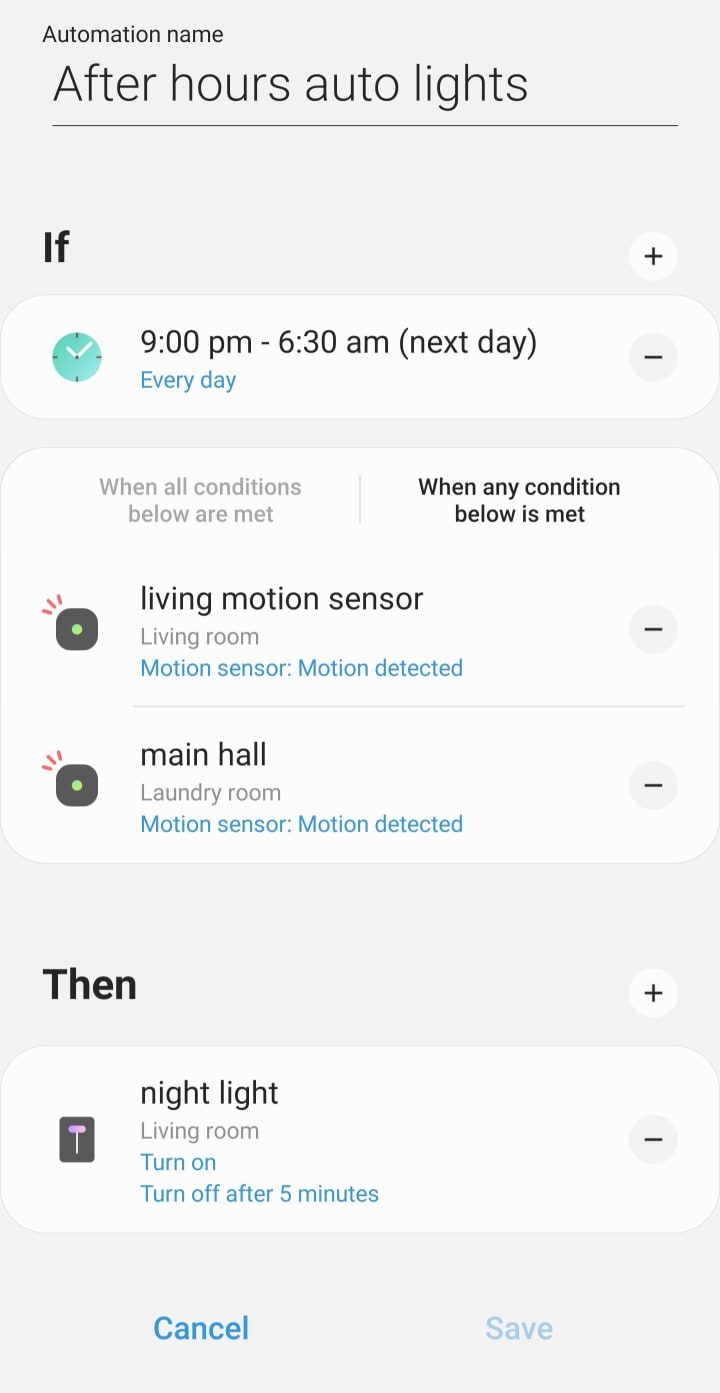Add a new Then action
720x1393 pixels.
[x=653, y=993]
